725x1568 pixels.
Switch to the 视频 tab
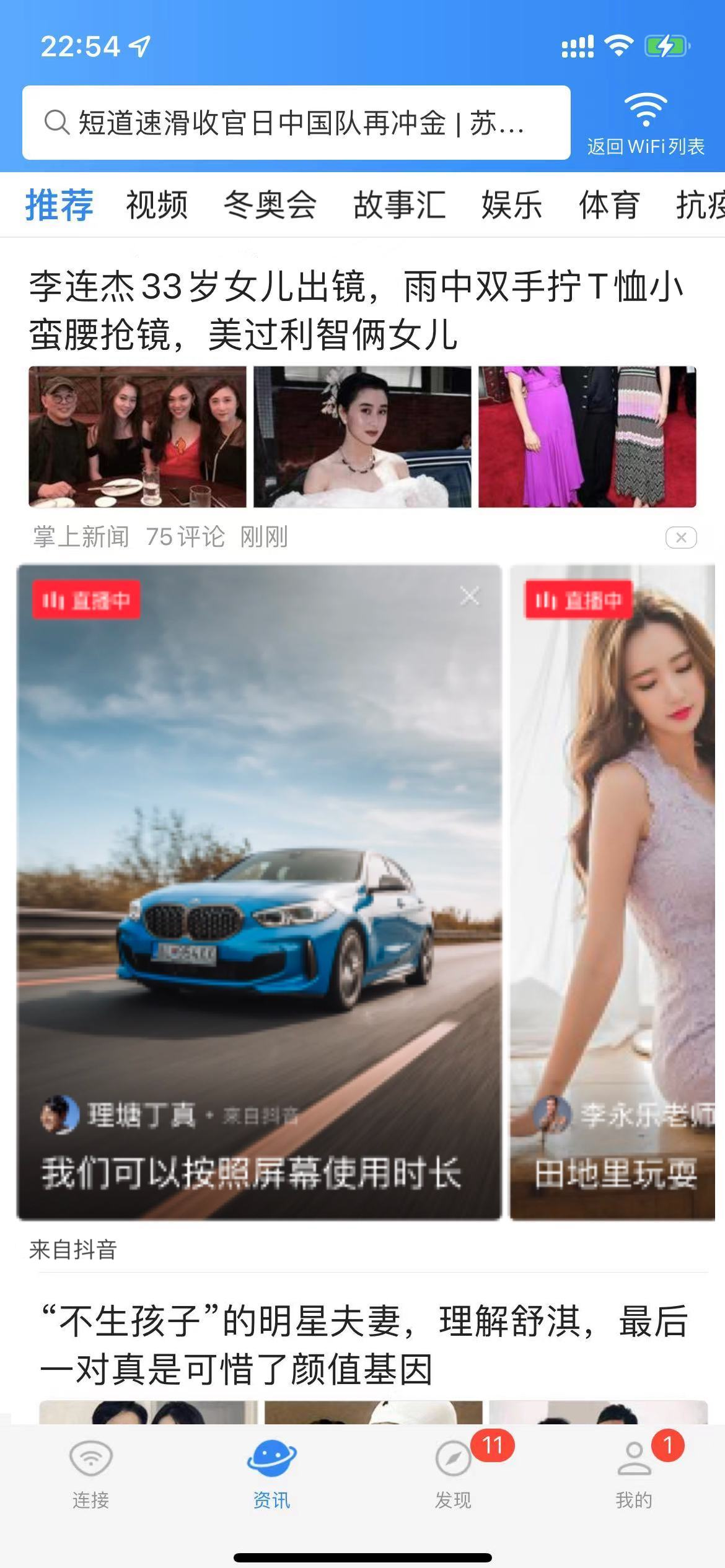point(157,205)
